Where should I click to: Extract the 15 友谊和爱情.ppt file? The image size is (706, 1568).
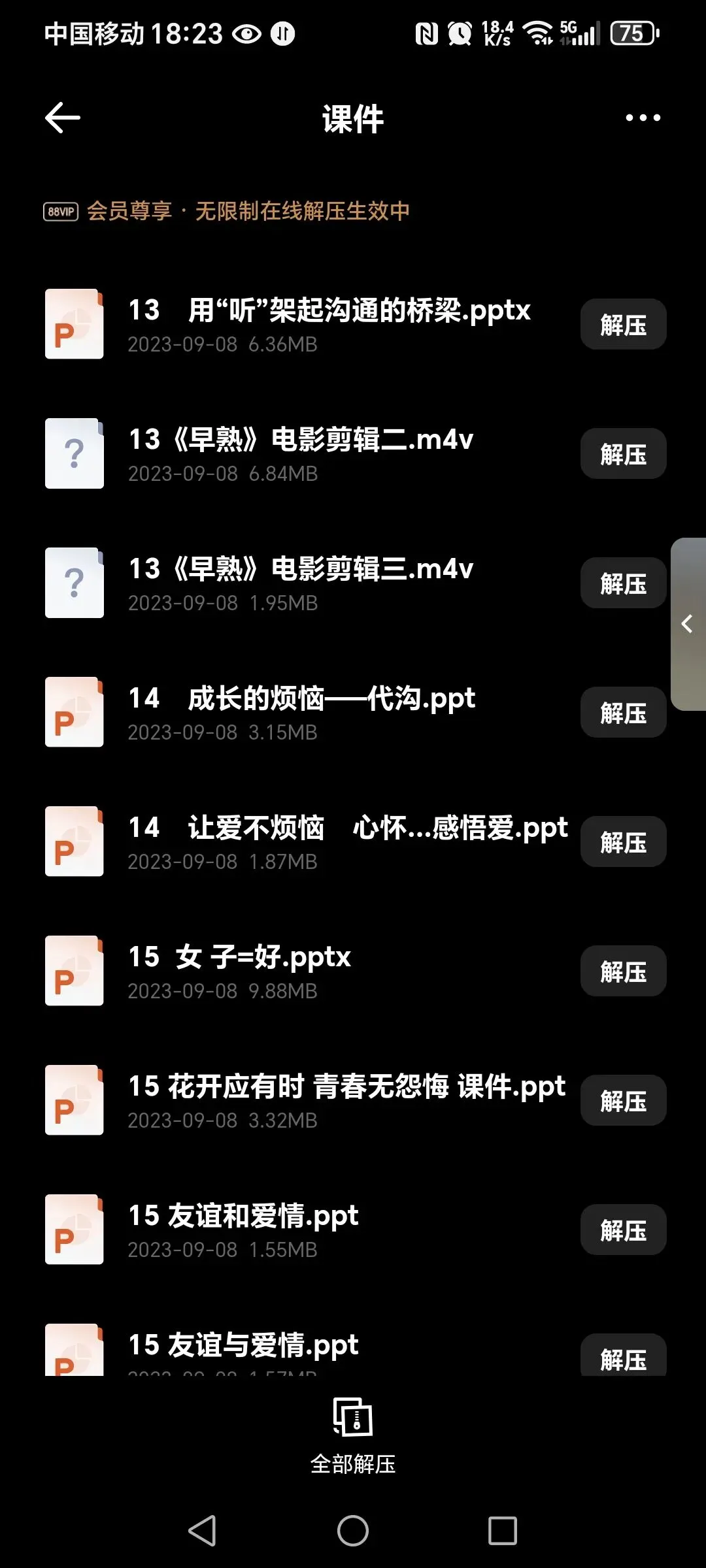click(x=623, y=1230)
